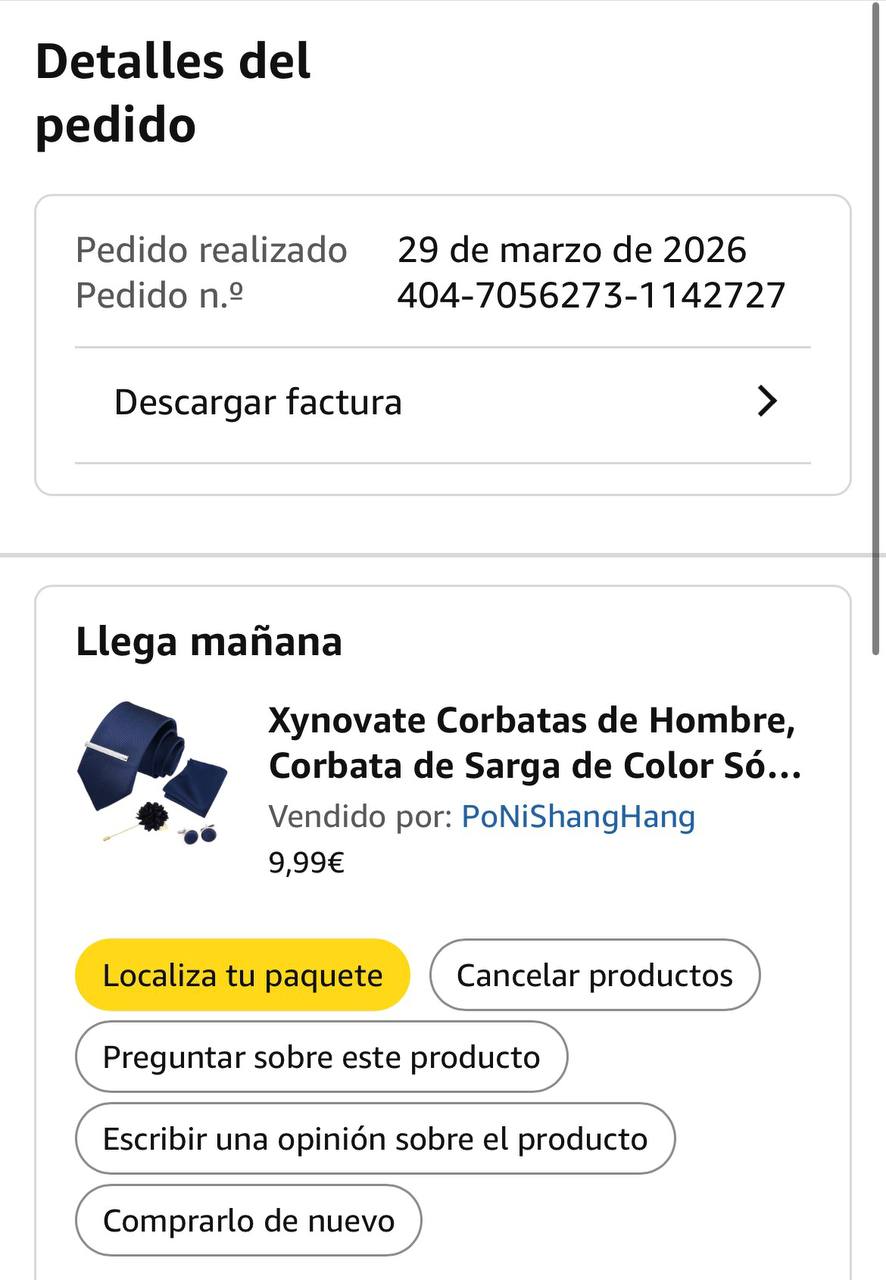The width and height of the screenshot is (886, 1280).
Task: Open seller PoNiShangHang link
Action: coord(578,817)
